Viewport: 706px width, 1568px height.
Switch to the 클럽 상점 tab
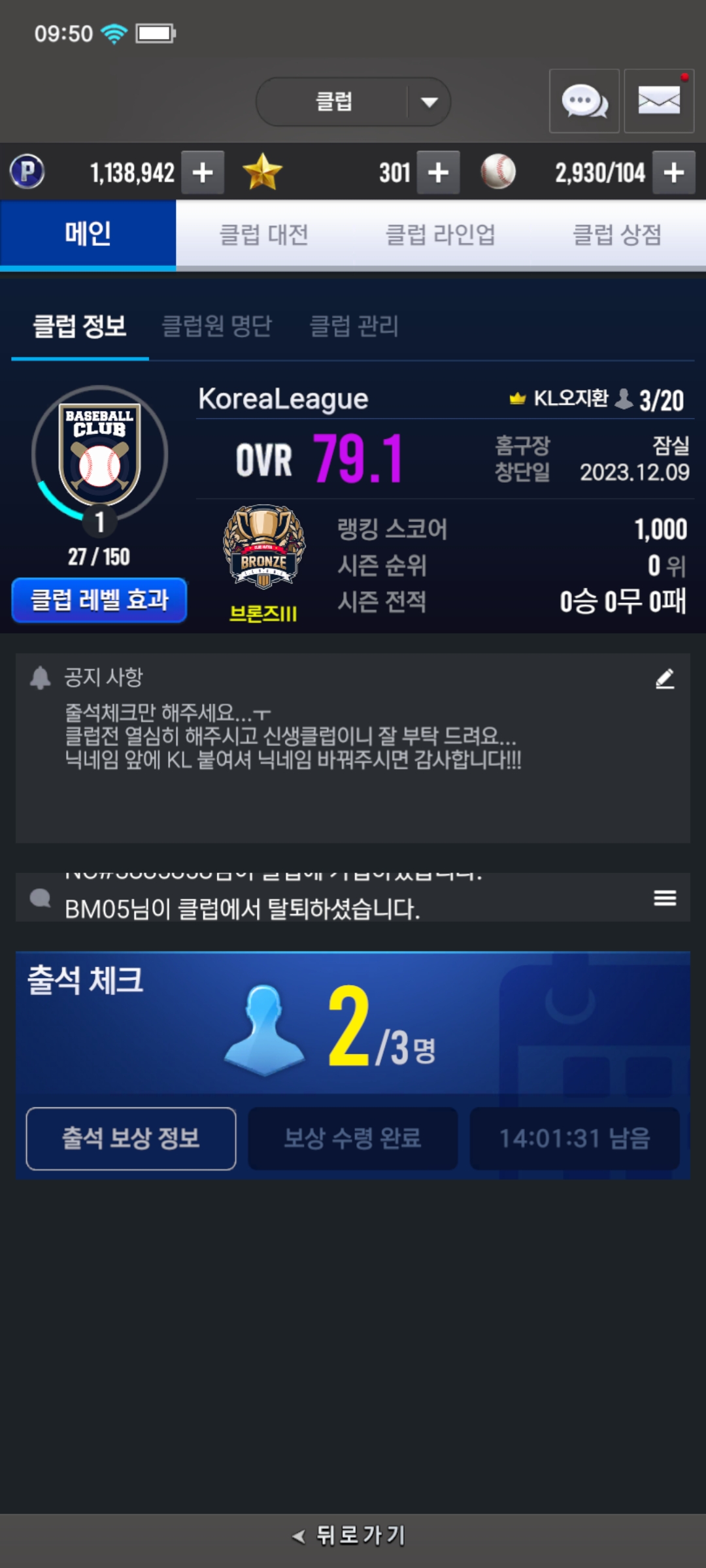(616, 234)
